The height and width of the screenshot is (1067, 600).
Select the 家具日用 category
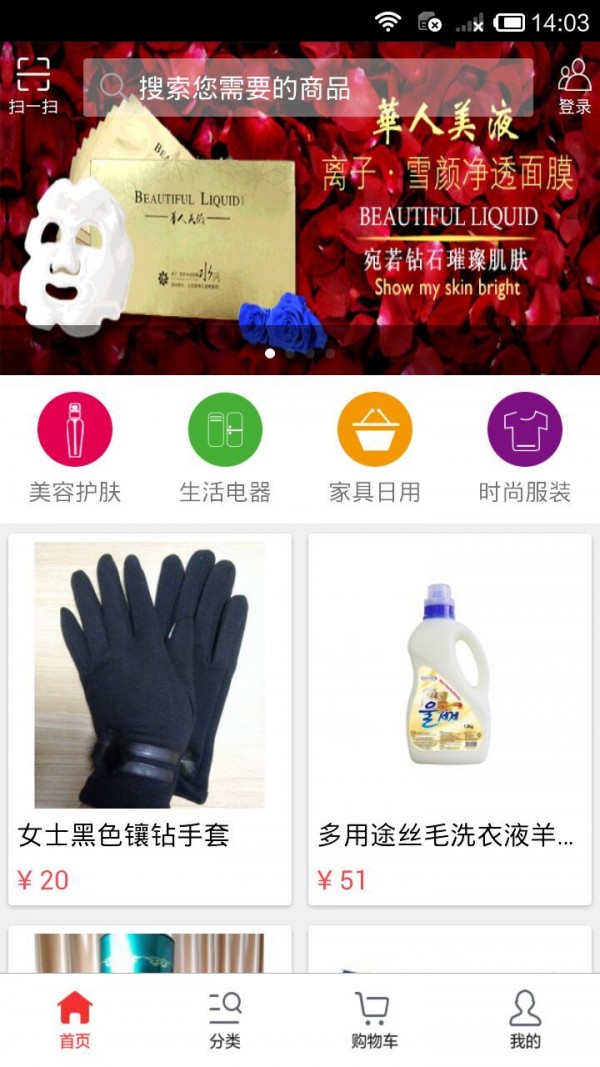[375, 447]
